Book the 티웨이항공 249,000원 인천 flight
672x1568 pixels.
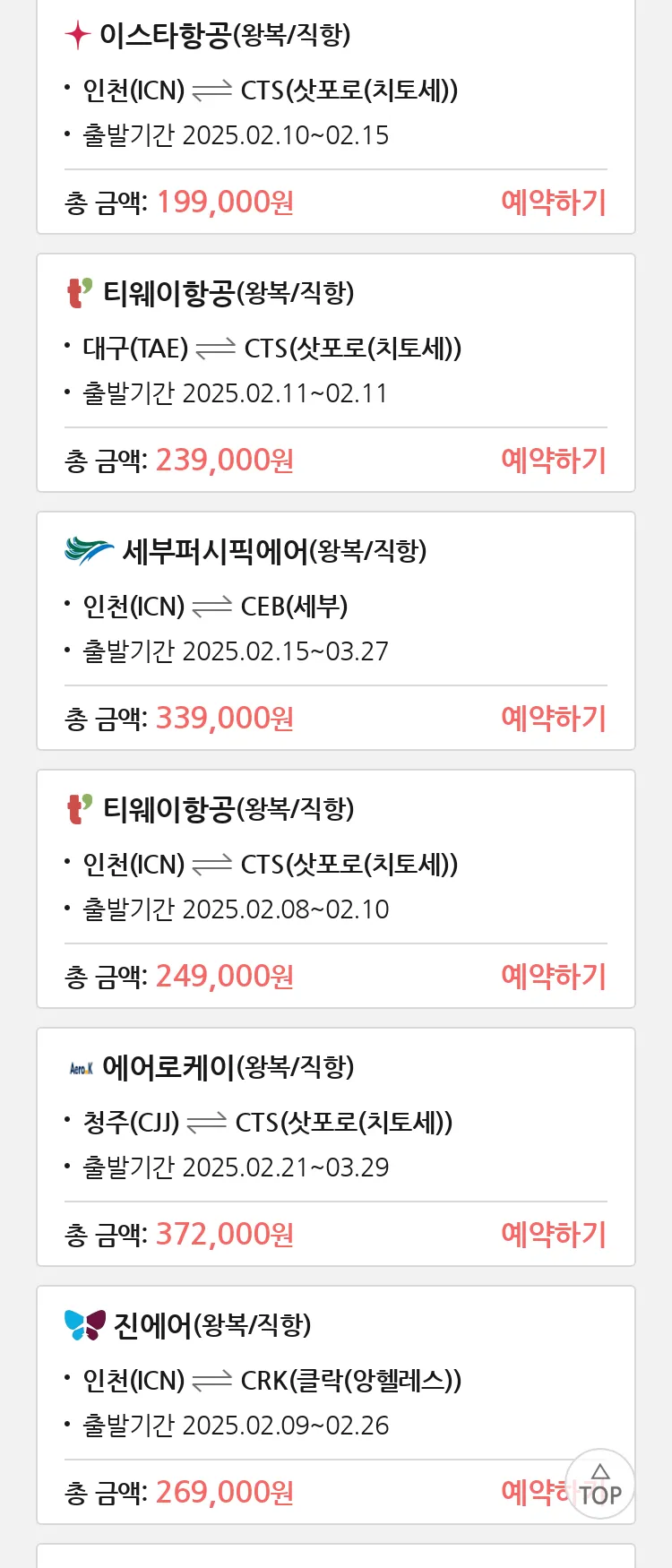553,977
